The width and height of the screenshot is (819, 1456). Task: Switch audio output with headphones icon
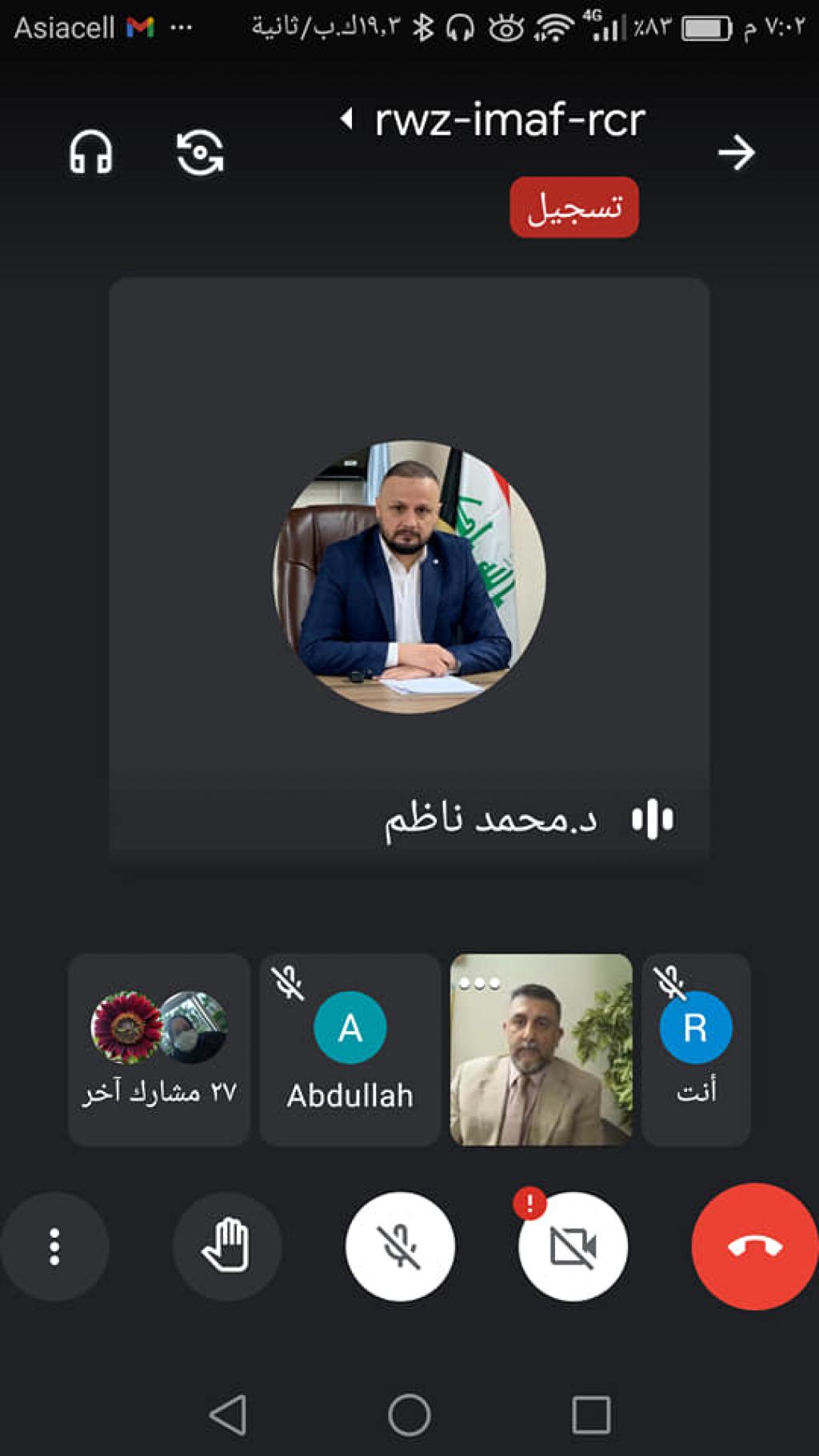(90, 152)
